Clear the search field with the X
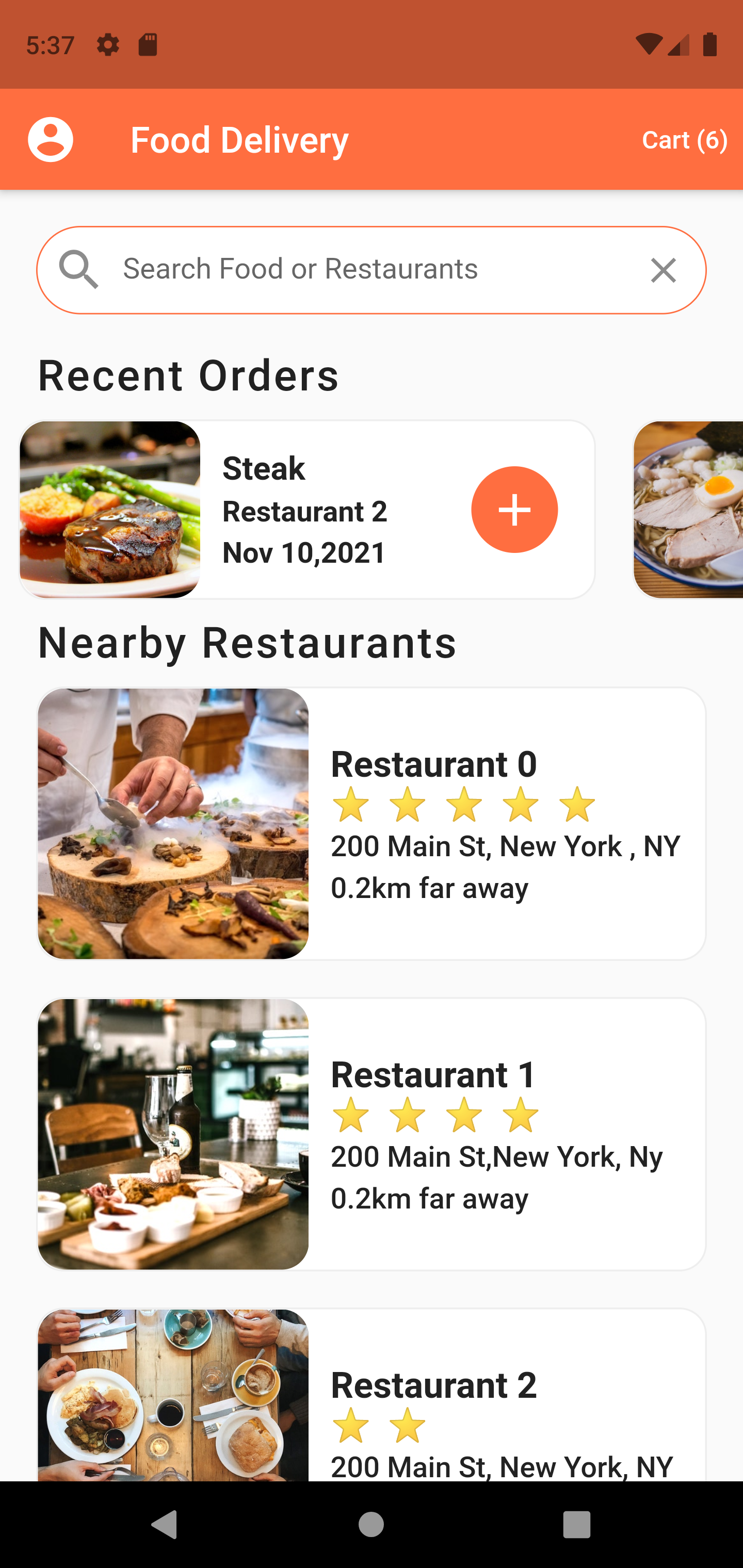Screen dimensions: 743x1568 click(663, 270)
